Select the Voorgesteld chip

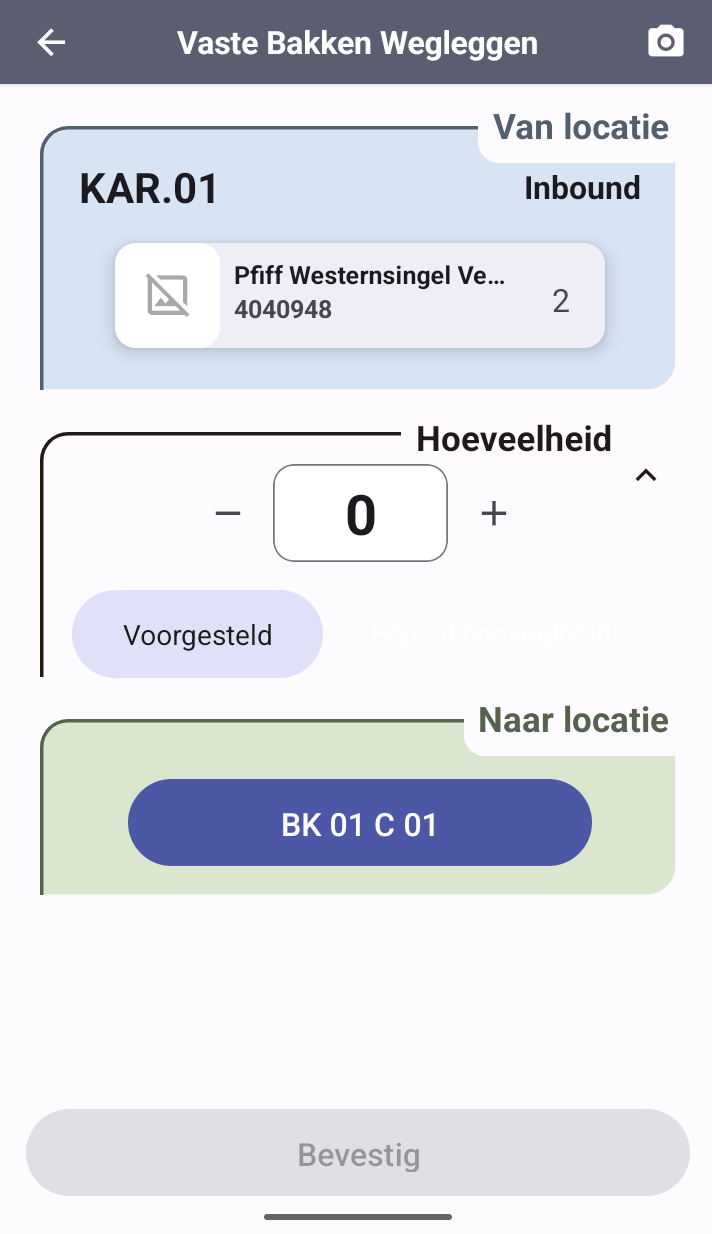click(197, 635)
